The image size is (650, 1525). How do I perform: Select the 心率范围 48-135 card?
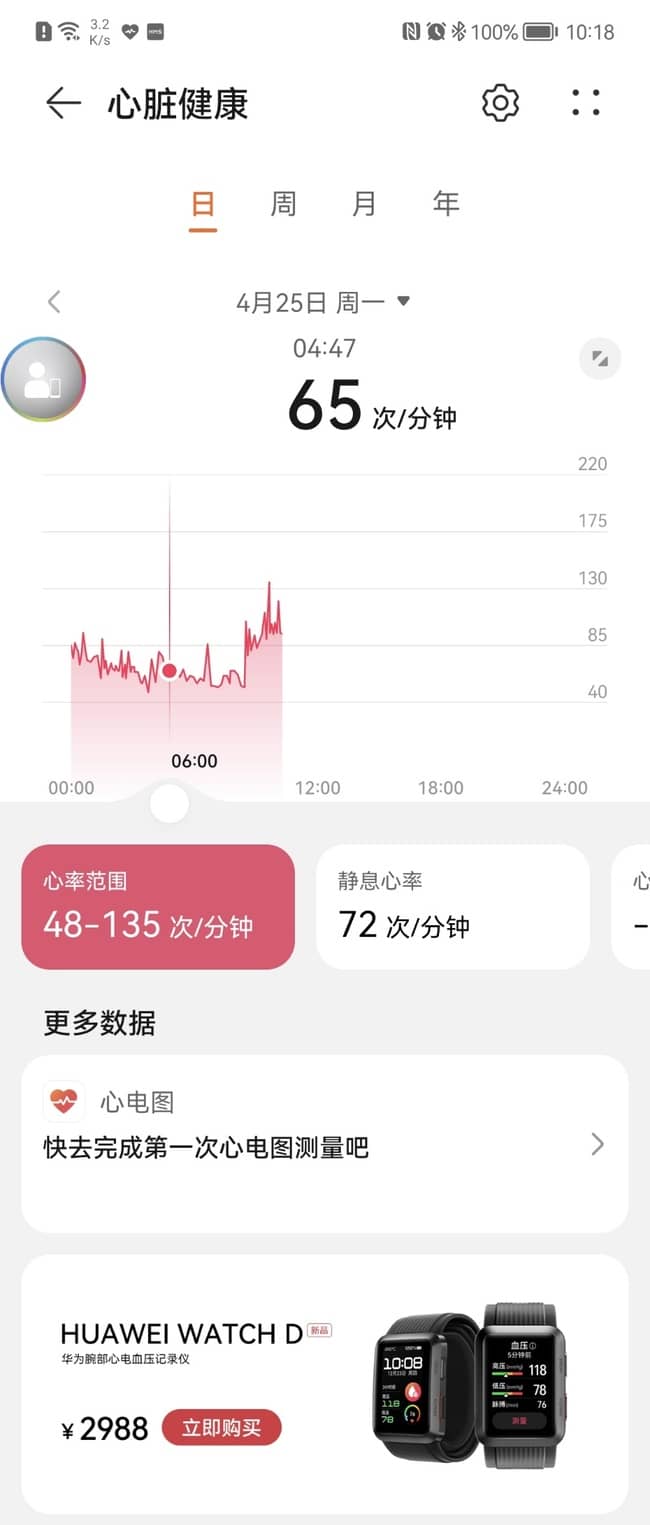158,907
